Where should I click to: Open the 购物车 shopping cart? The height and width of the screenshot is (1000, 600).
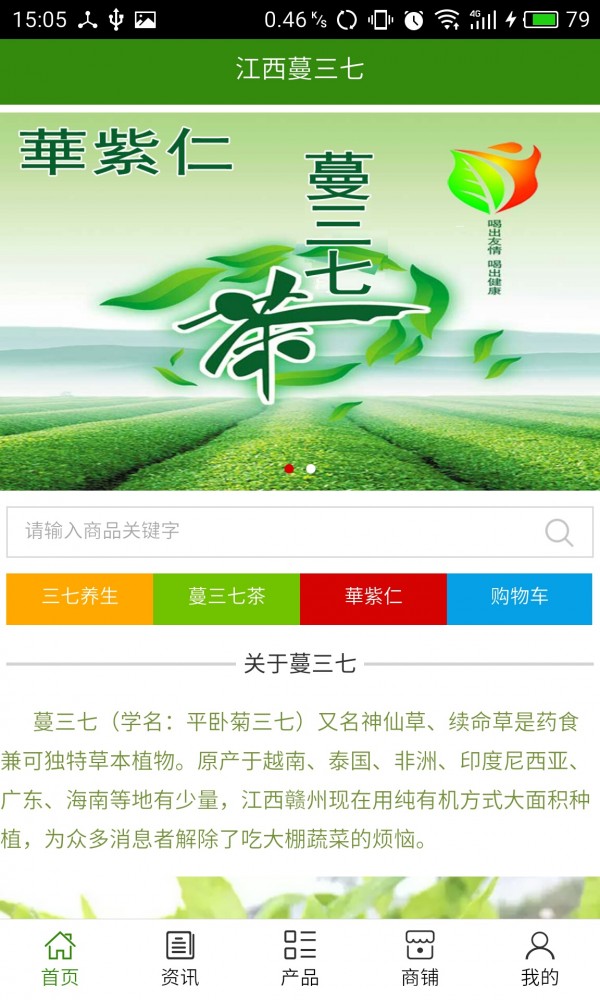pyautogui.click(x=519, y=598)
